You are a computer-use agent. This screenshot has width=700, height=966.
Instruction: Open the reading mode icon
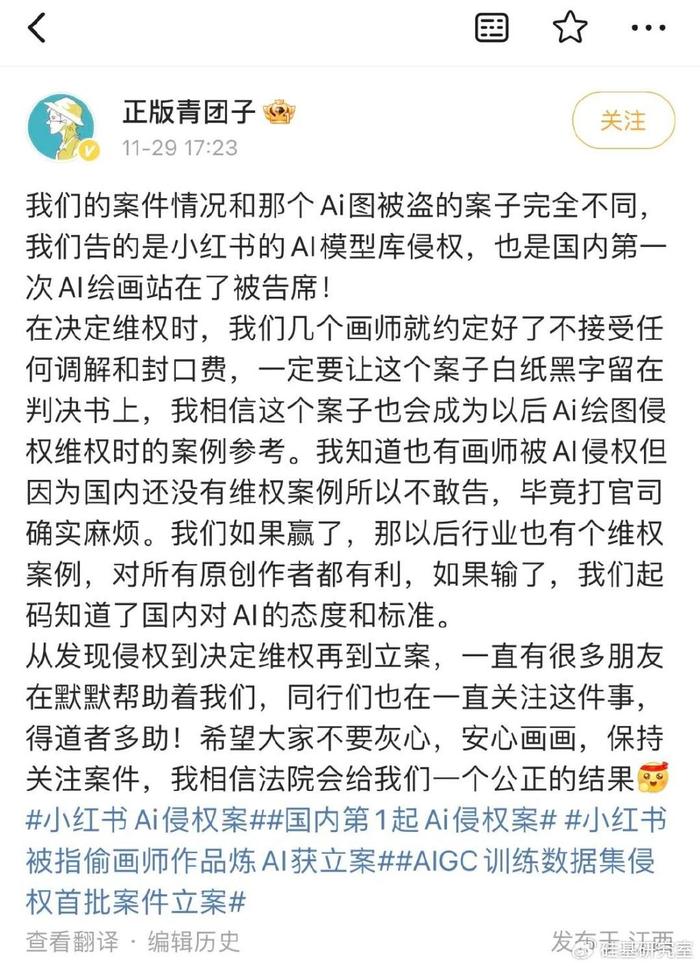[x=492, y=28]
